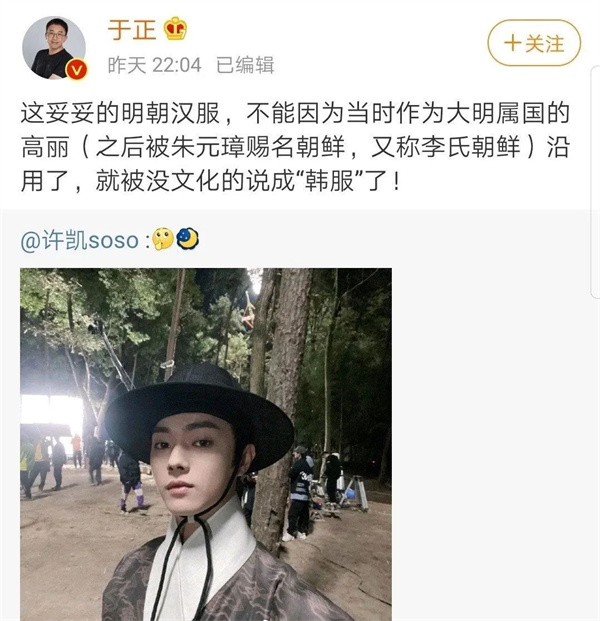Follow 于正 with the 关注 button
This screenshot has width=600, height=621.
[533, 44]
